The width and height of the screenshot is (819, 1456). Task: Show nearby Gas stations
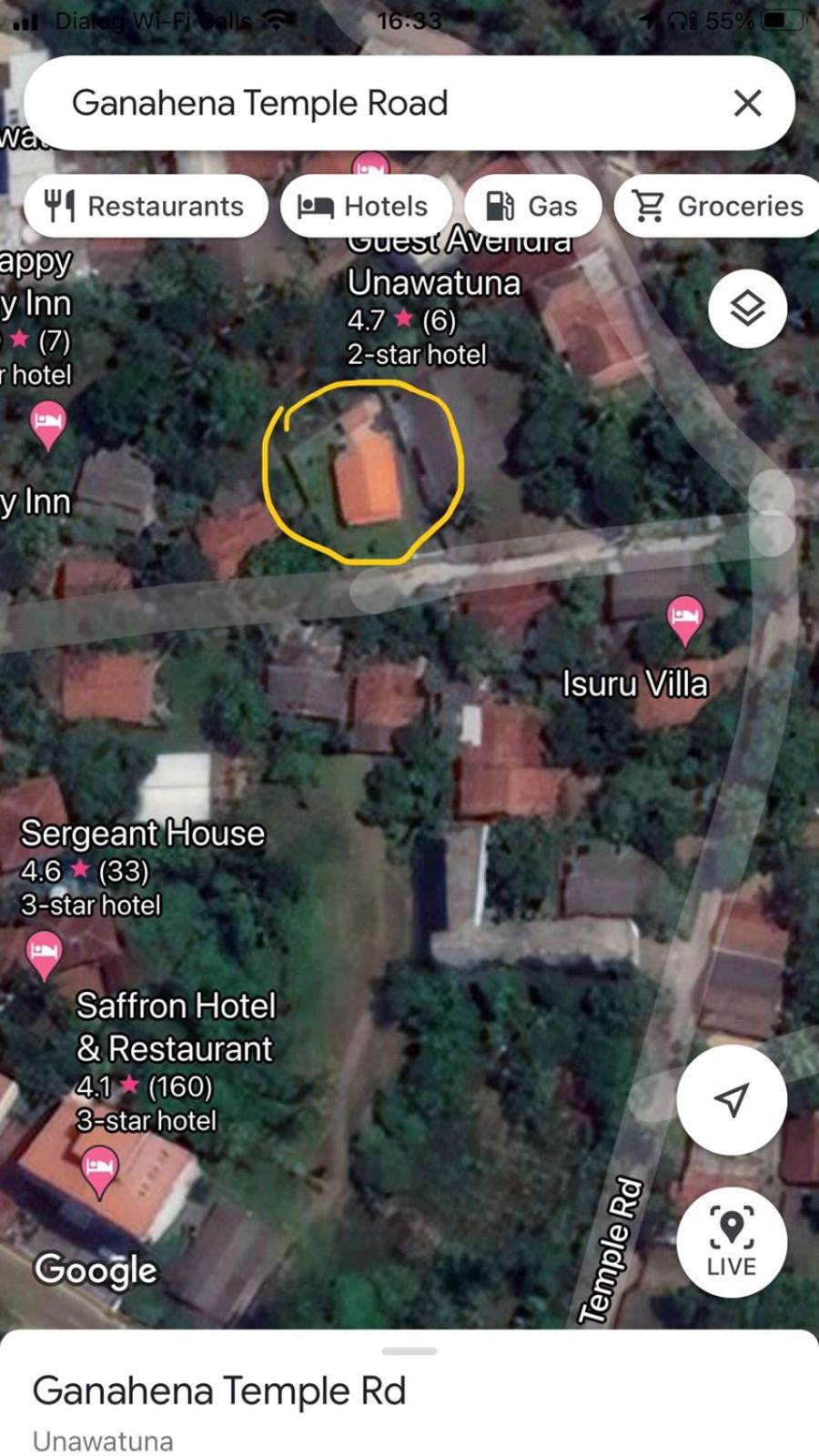[x=533, y=207]
